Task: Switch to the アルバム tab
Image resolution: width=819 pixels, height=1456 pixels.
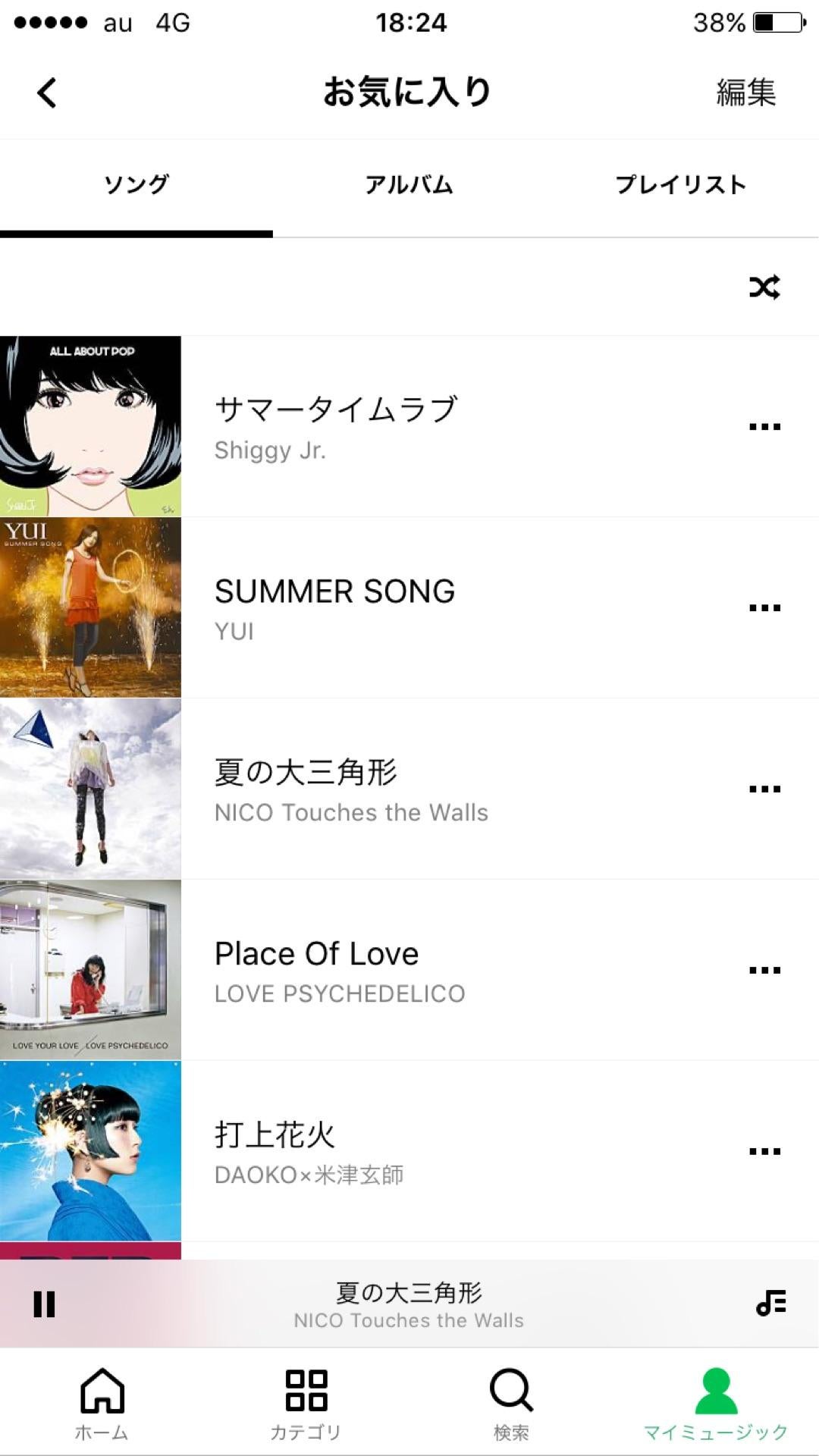Action: pos(409,185)
